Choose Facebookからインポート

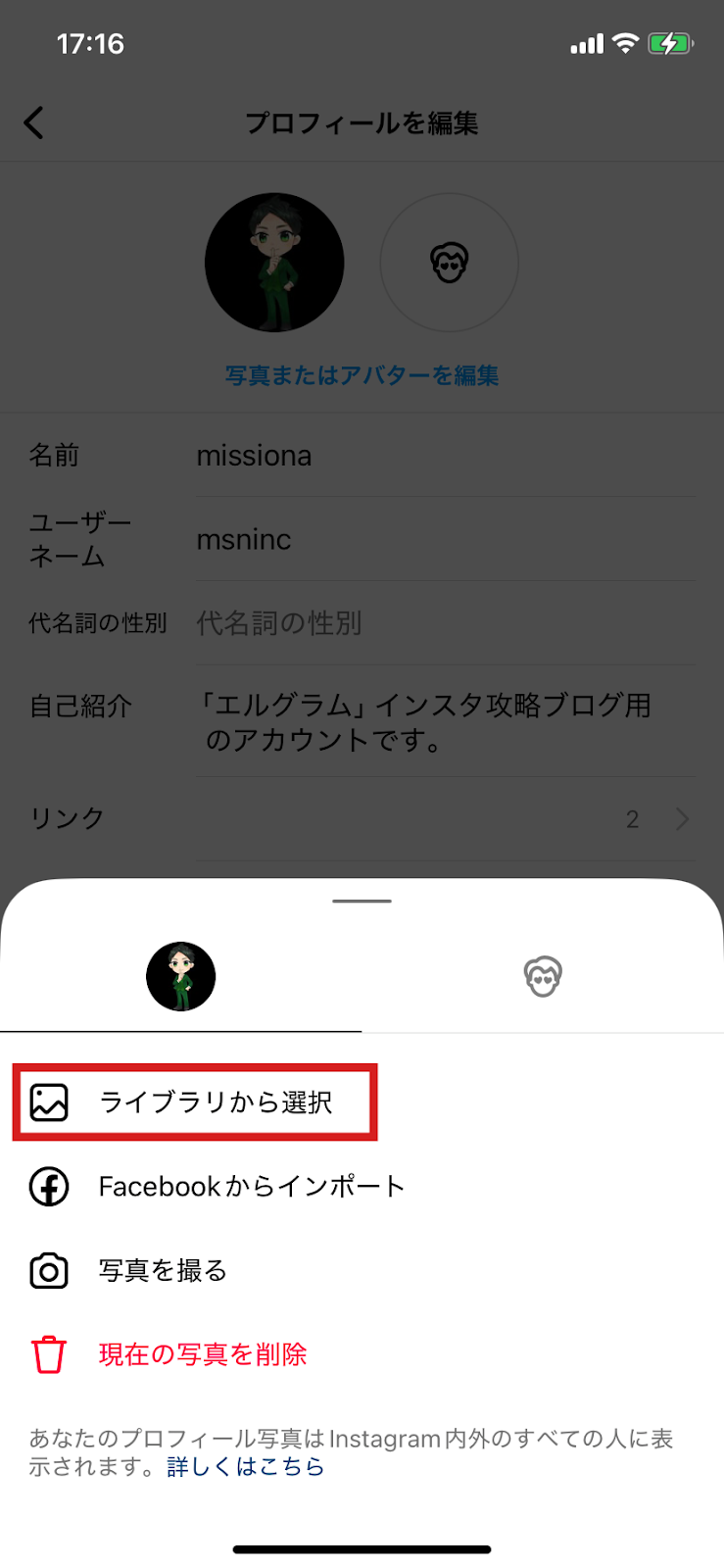[x=251, y=1187]
